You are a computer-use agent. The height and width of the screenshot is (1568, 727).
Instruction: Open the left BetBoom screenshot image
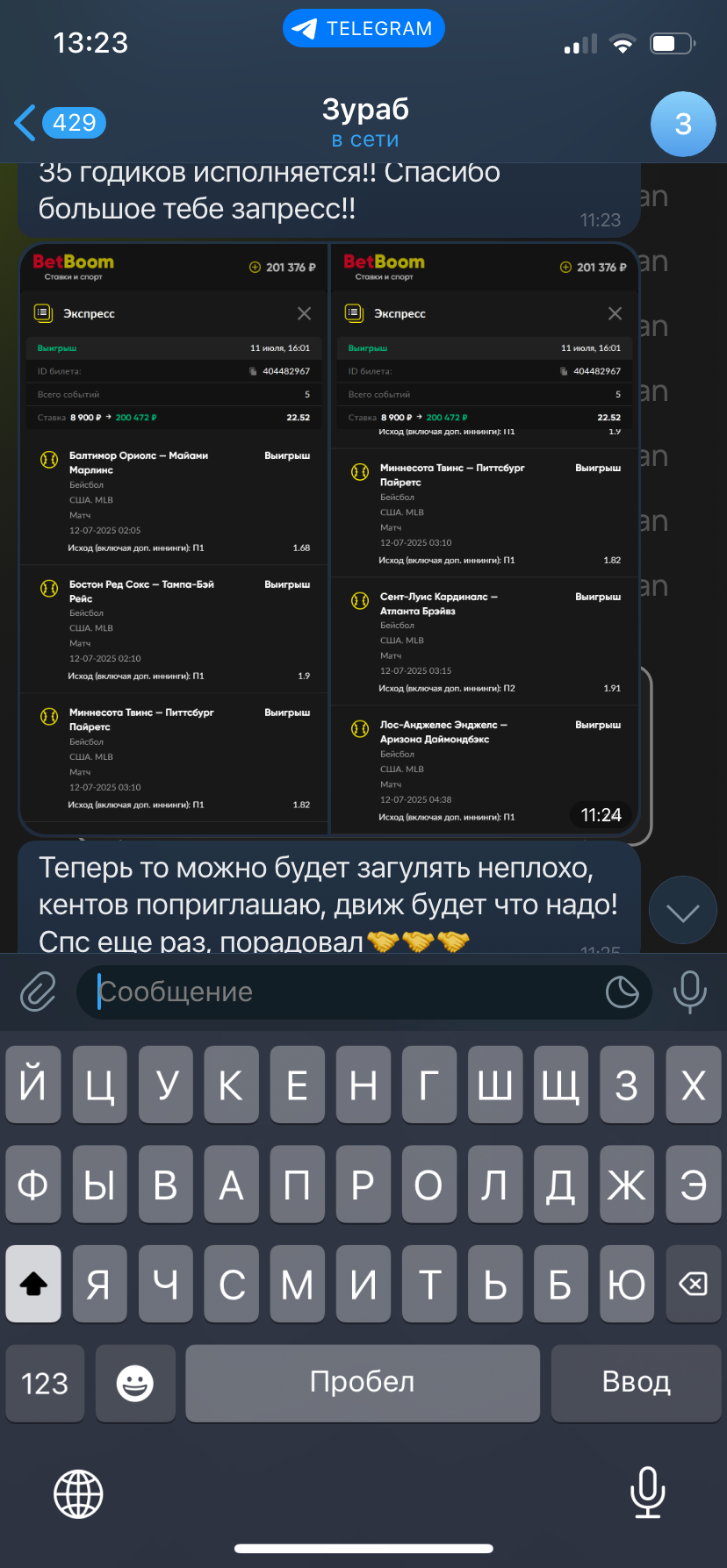174,540
